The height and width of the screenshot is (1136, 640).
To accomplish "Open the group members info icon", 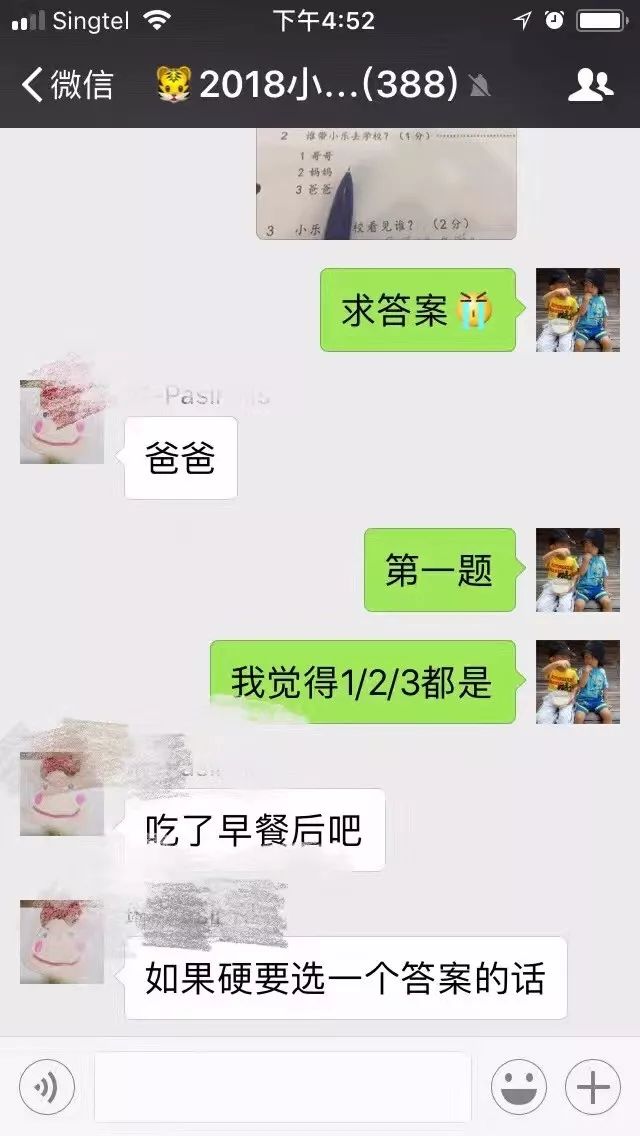I will (590, 85).
